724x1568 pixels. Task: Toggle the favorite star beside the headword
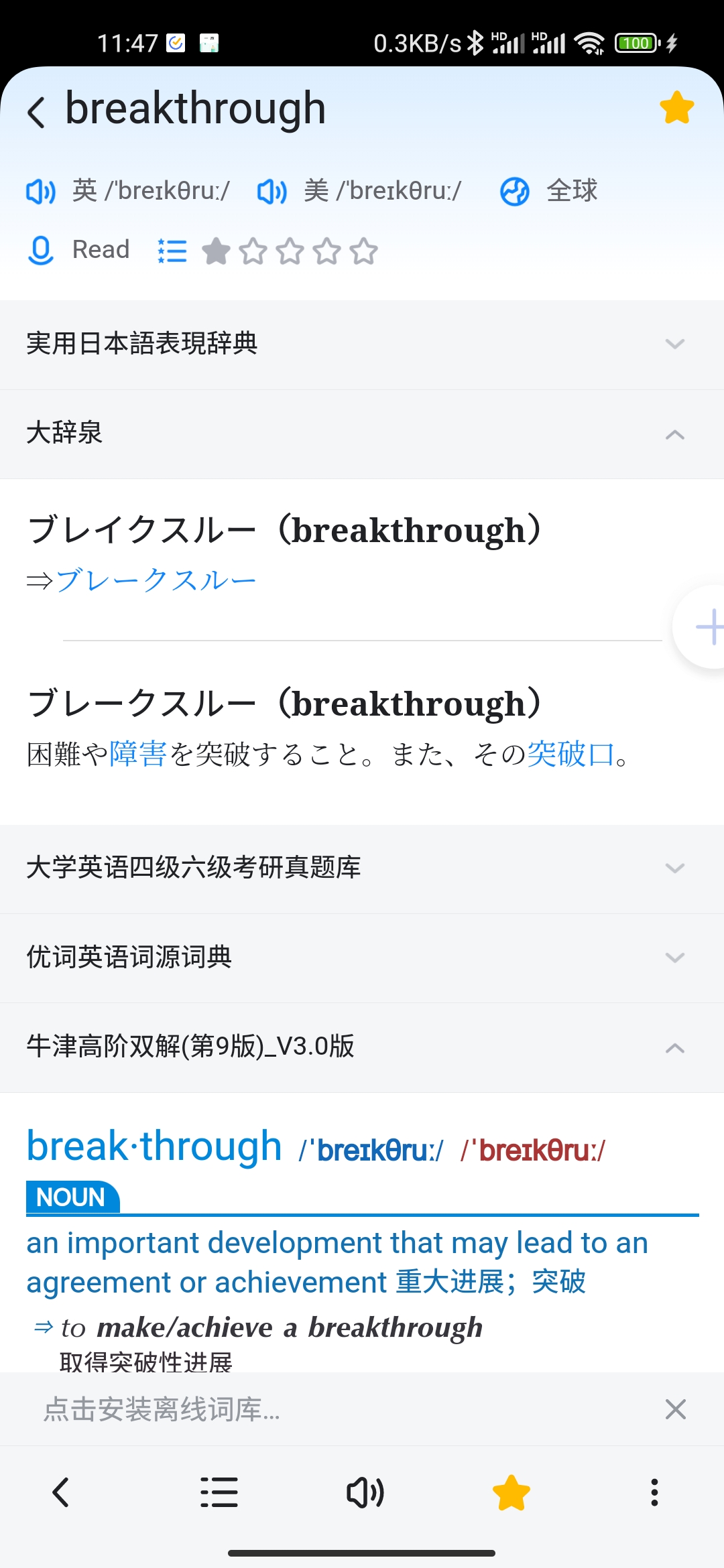(x=676, y=108)
